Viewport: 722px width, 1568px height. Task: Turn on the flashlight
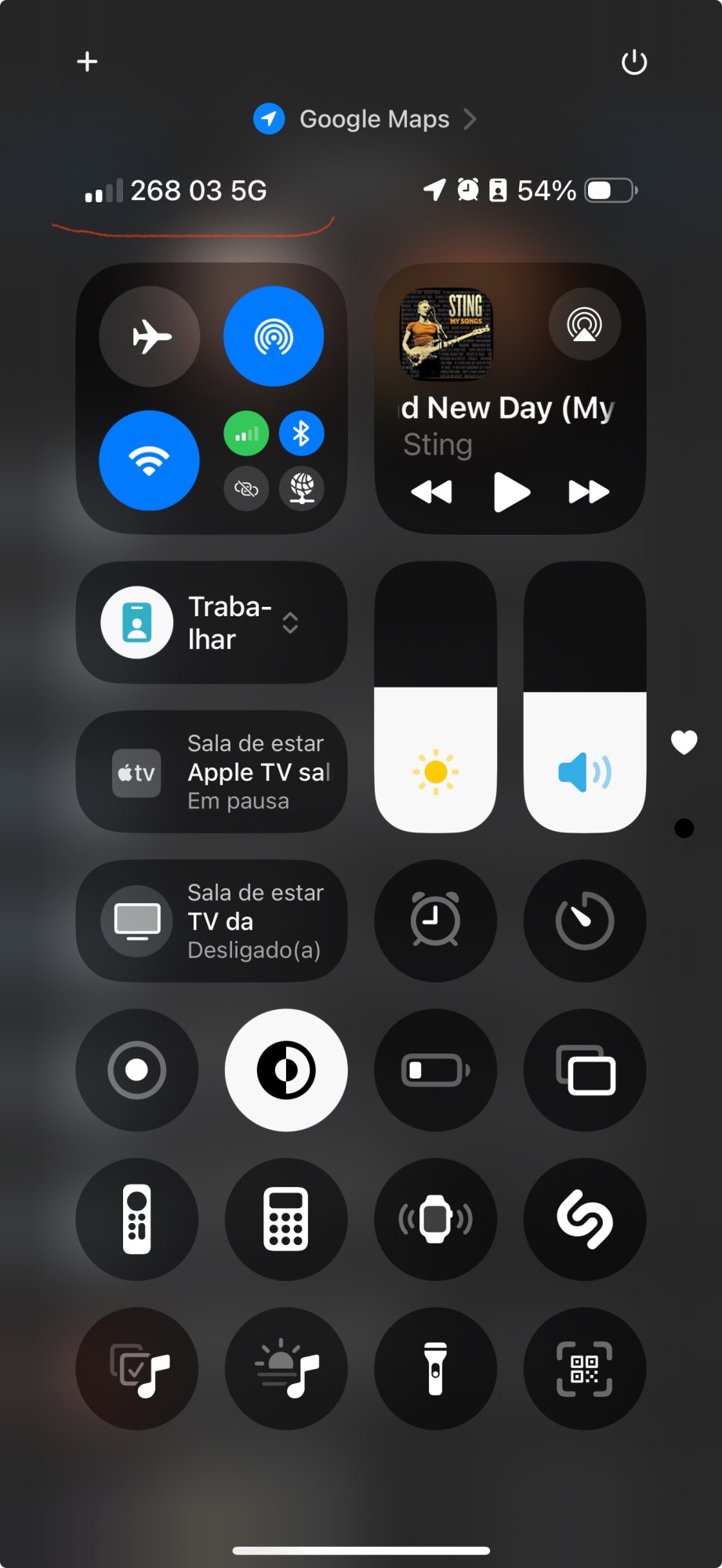click(435, 1369)
